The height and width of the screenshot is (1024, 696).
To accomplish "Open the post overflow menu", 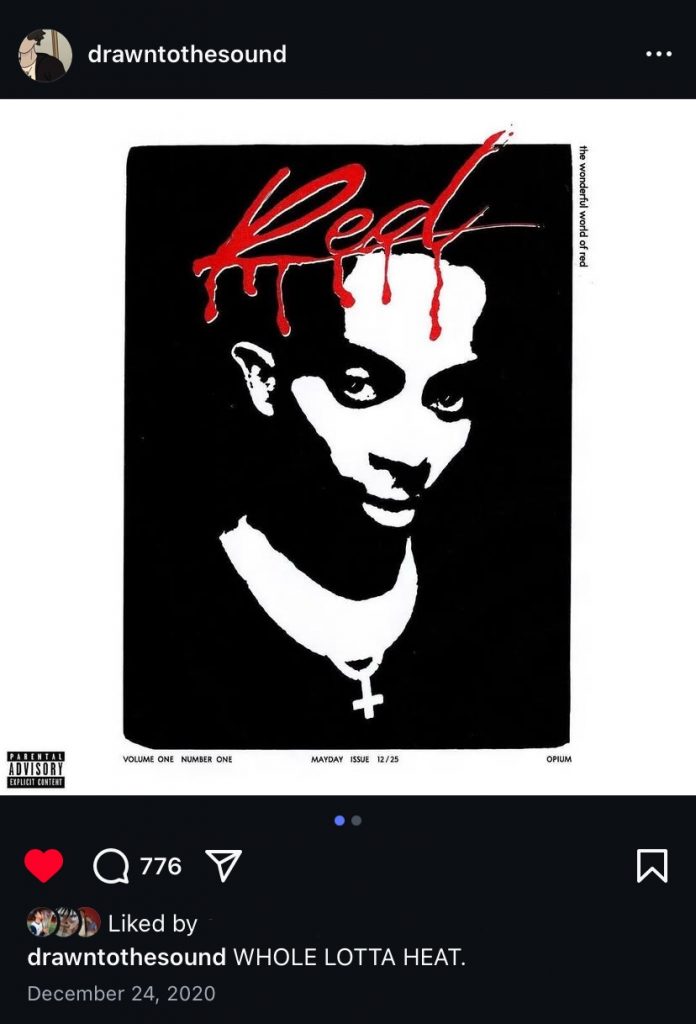I will click(x=658, y=54).
